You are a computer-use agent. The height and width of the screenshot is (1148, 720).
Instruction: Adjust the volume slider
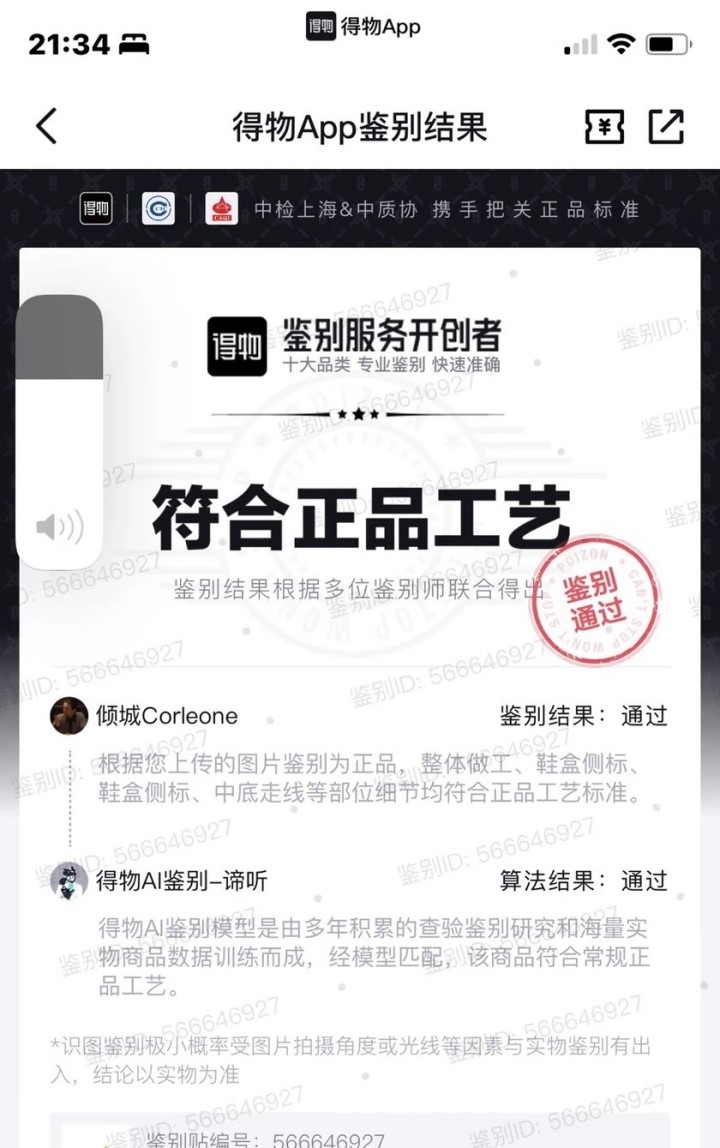tap(60, 432)
